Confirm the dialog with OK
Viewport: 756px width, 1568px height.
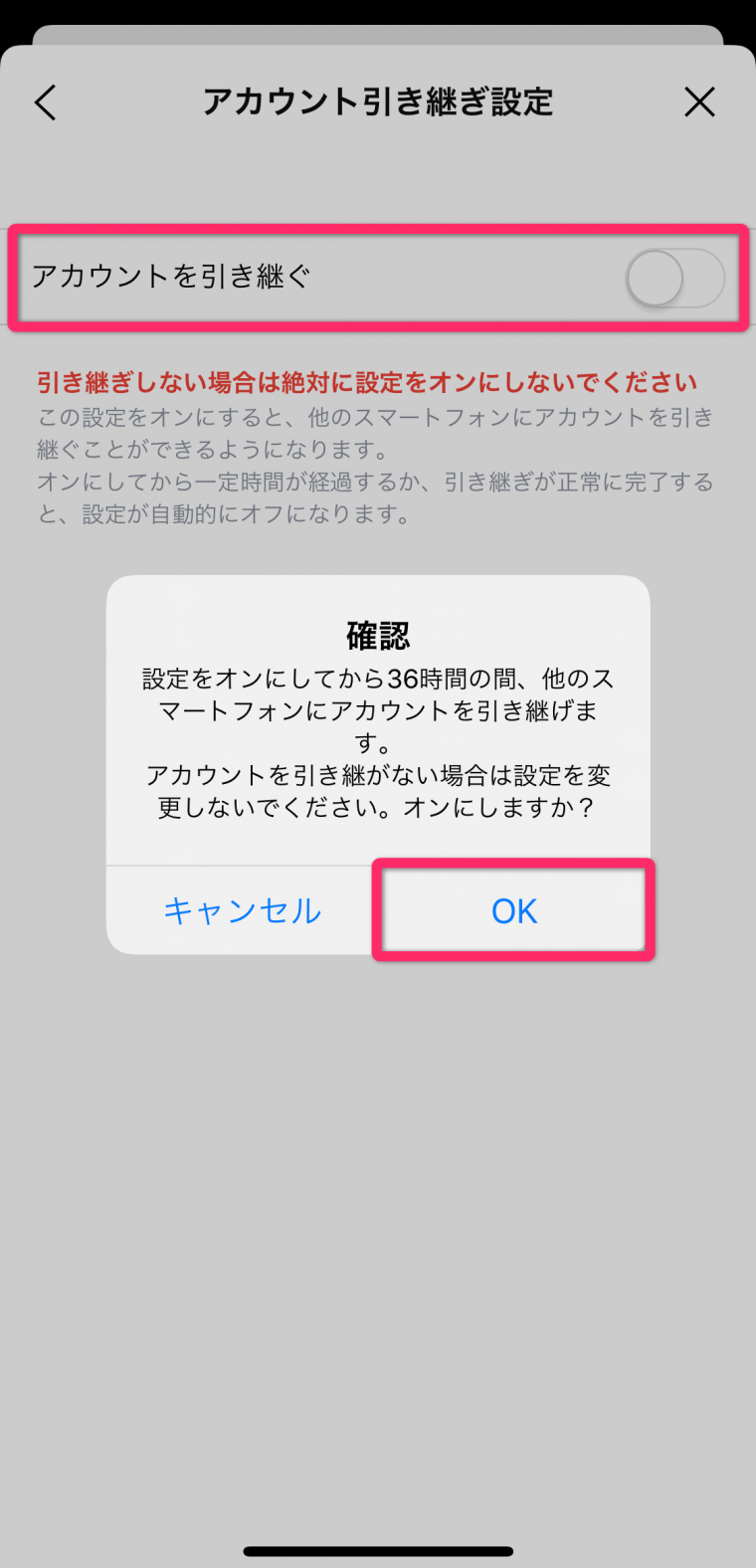click(514, 910)
